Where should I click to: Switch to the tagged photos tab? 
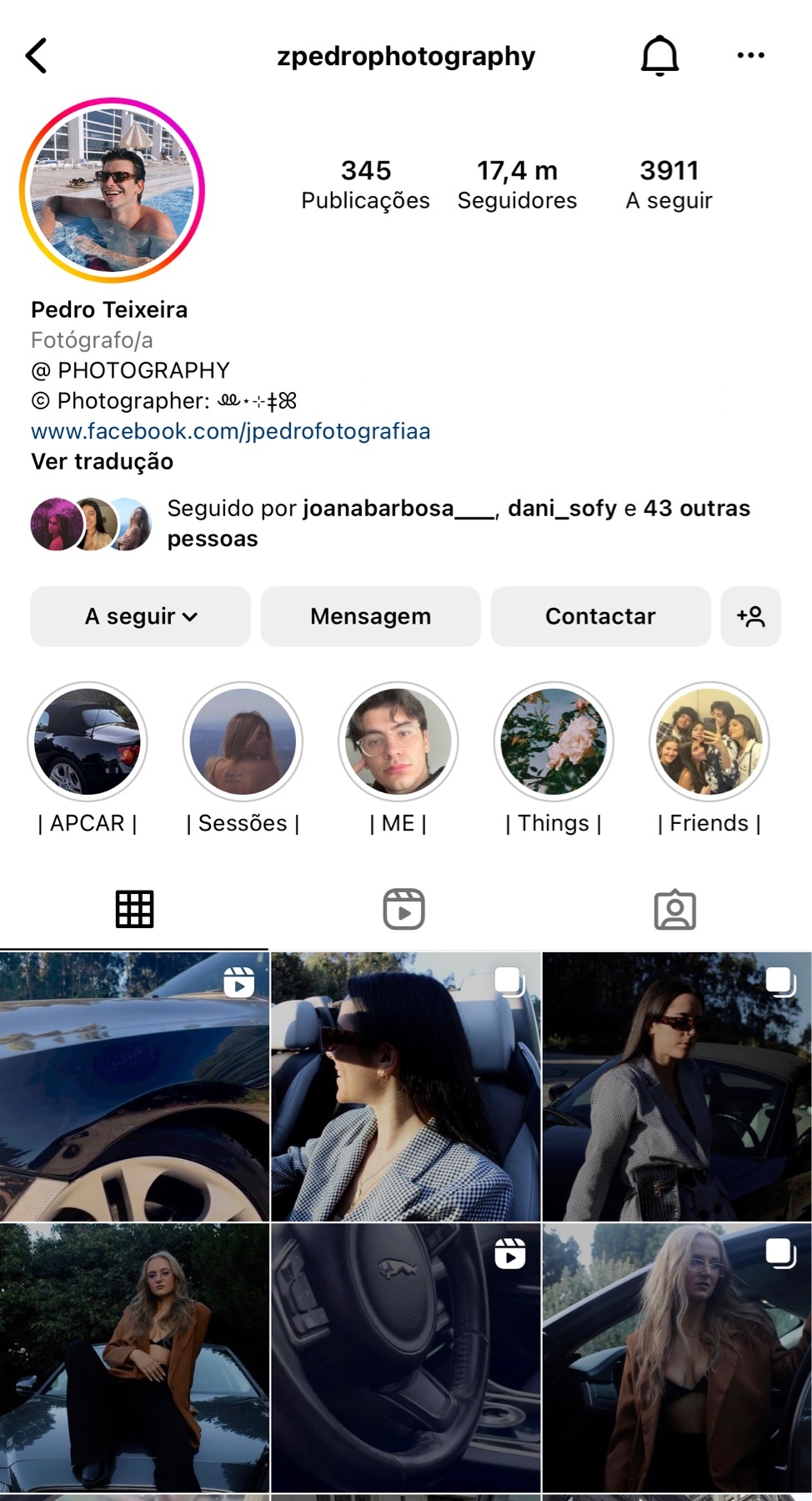coord(674,909)
